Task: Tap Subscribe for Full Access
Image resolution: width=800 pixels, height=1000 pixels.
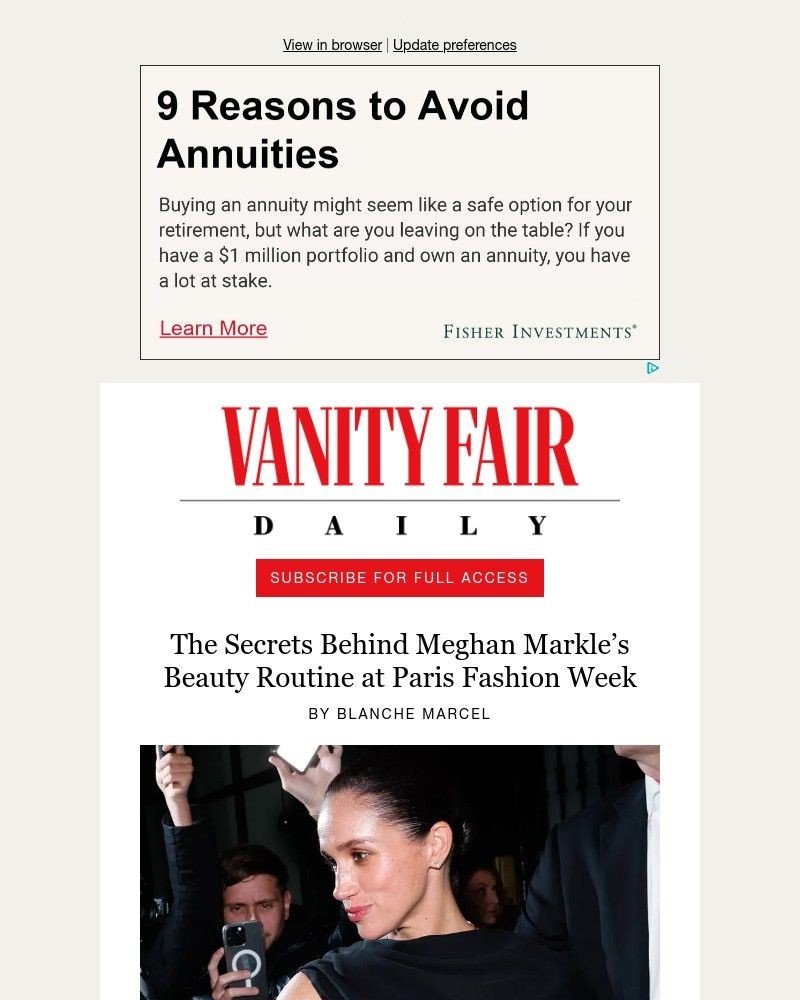Action: point(399,577)
